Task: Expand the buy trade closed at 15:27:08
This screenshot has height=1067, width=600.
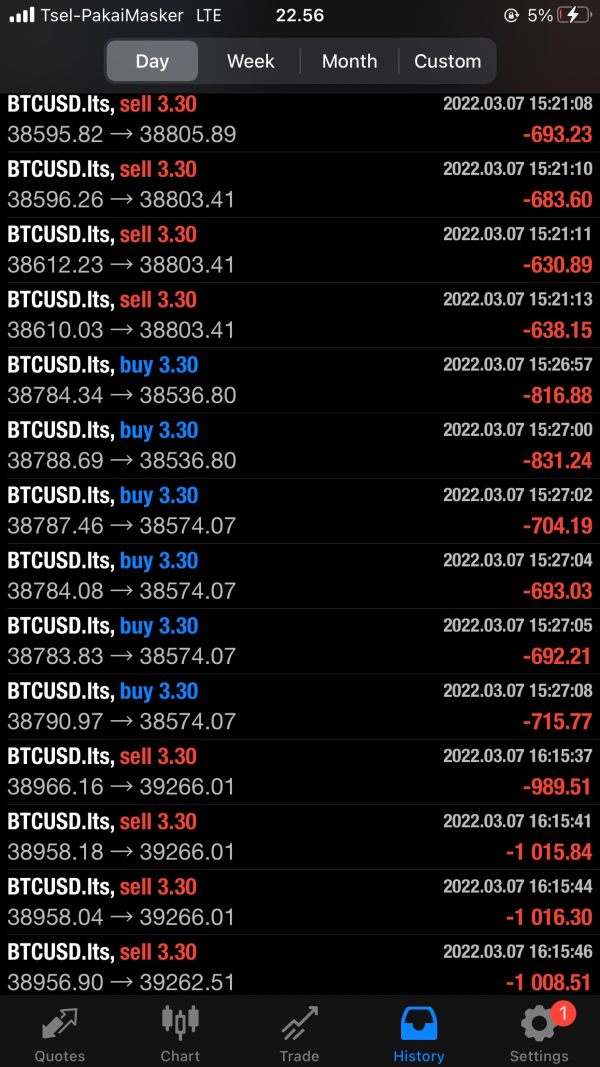Action: [x=300, y=707]
